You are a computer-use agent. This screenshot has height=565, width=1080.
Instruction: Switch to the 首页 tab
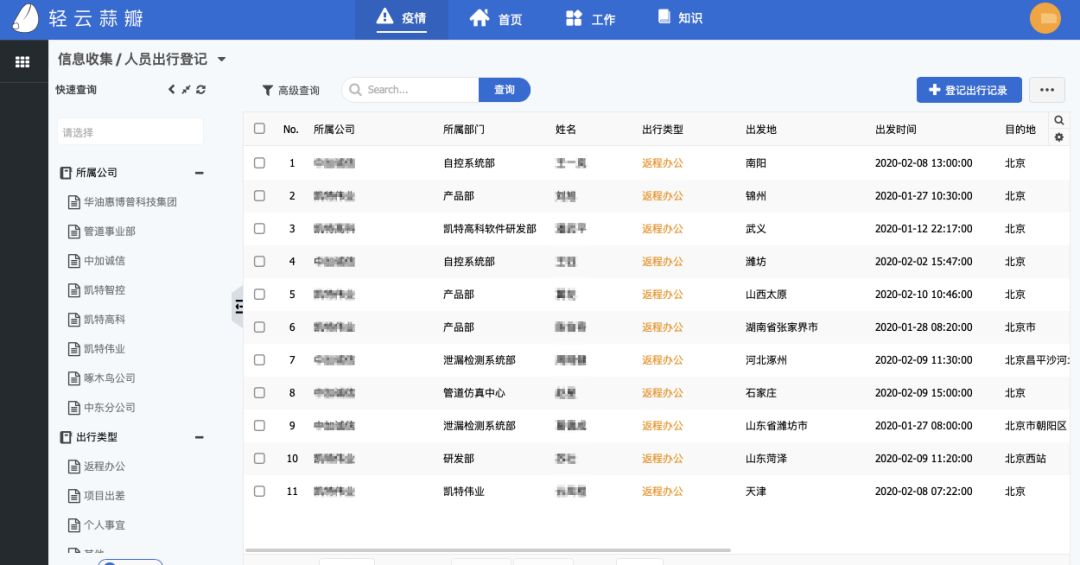point(497,18)
